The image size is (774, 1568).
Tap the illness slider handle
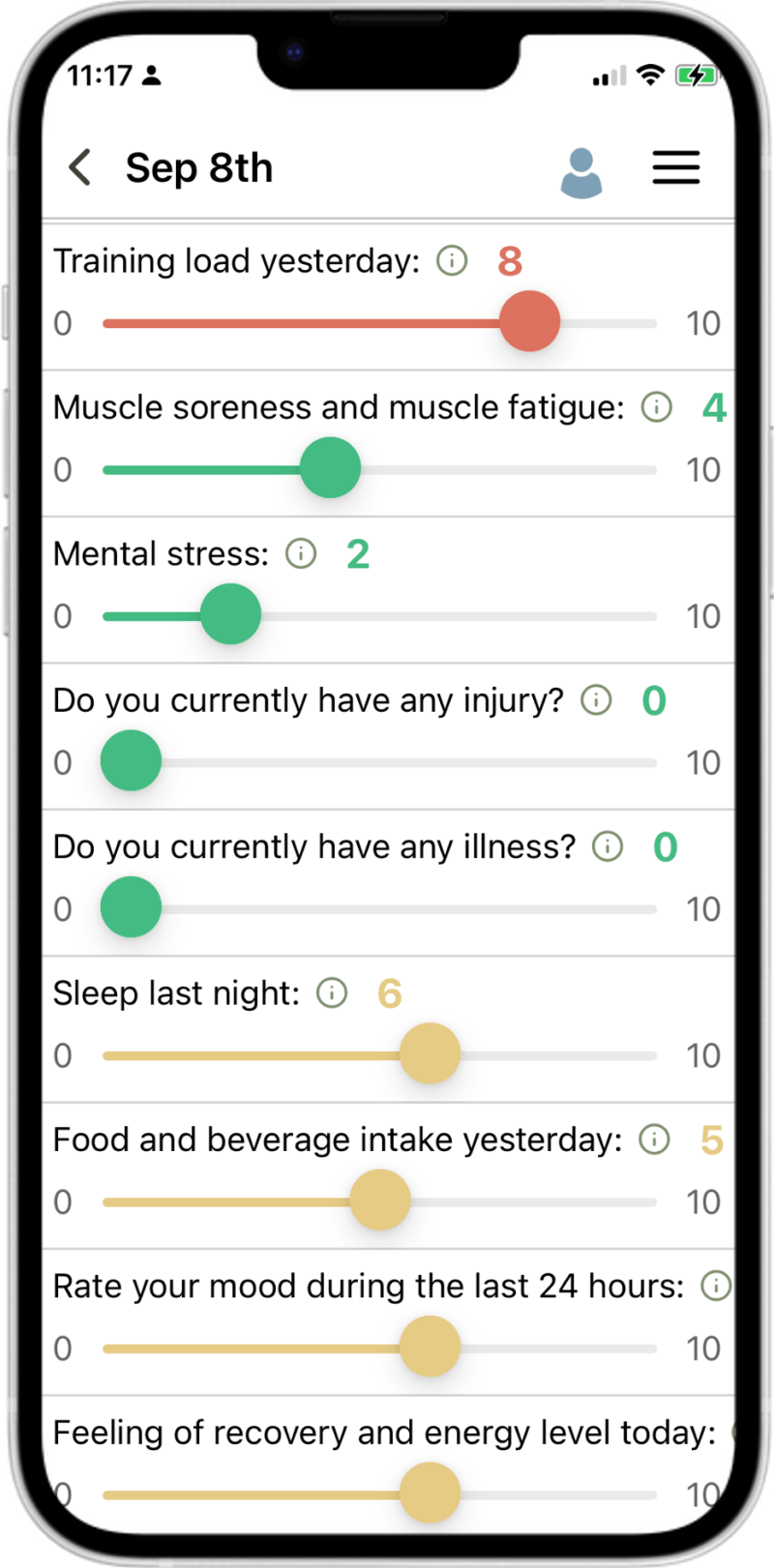(x=131, y=907)
